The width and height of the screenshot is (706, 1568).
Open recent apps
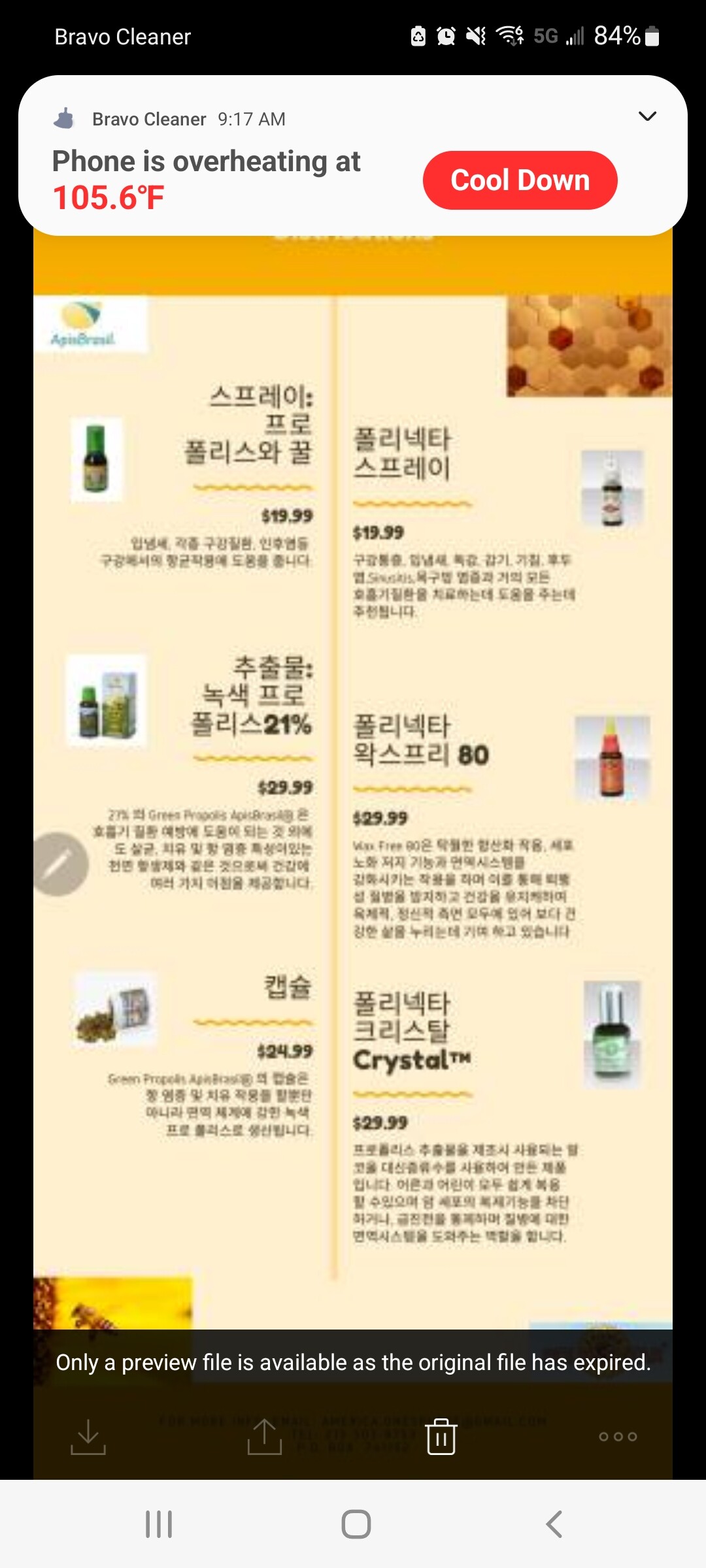pos(159,1524)
